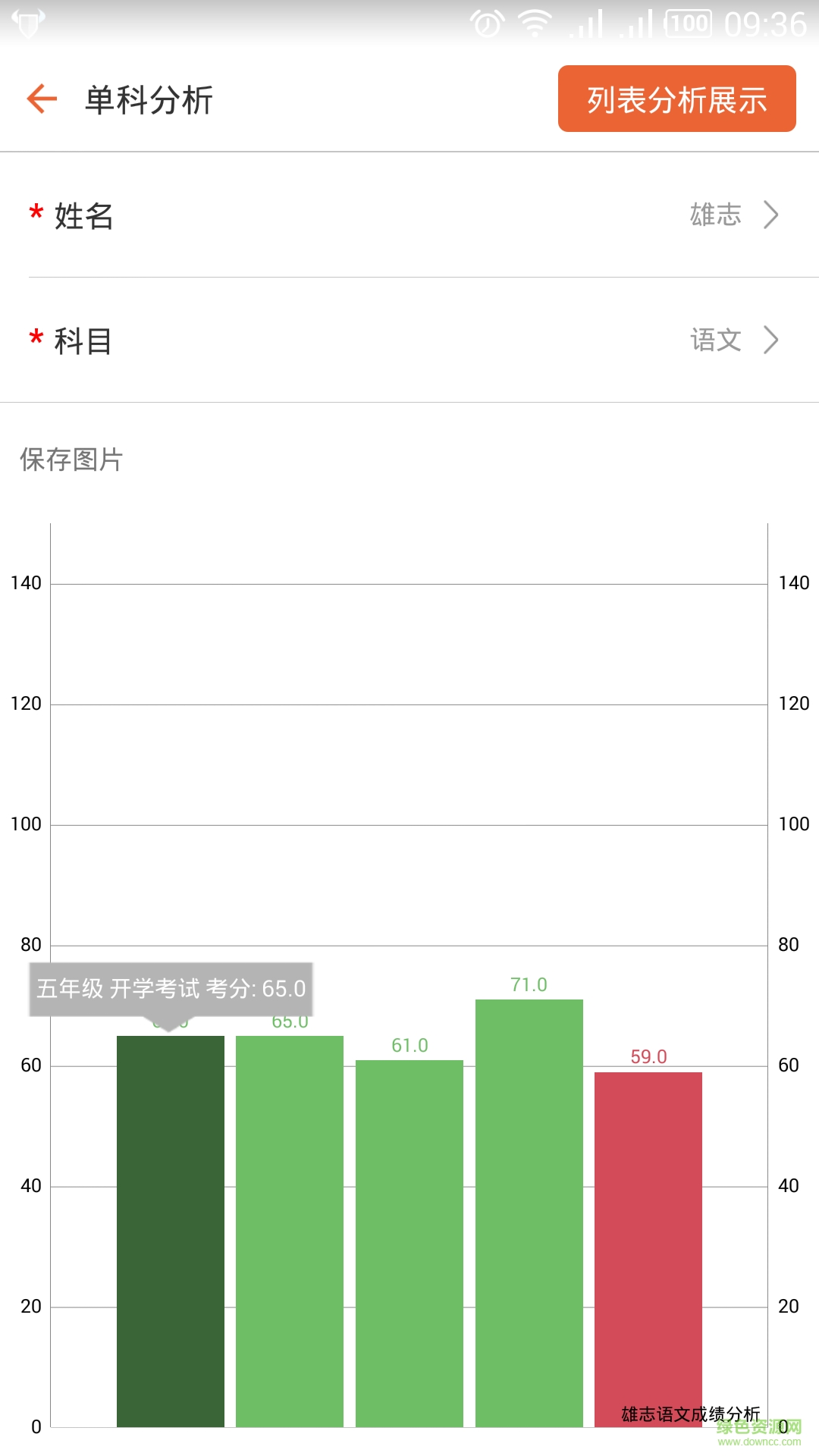
Task: Expand the 科目 subject selector chevron
Action: [772, 340]
